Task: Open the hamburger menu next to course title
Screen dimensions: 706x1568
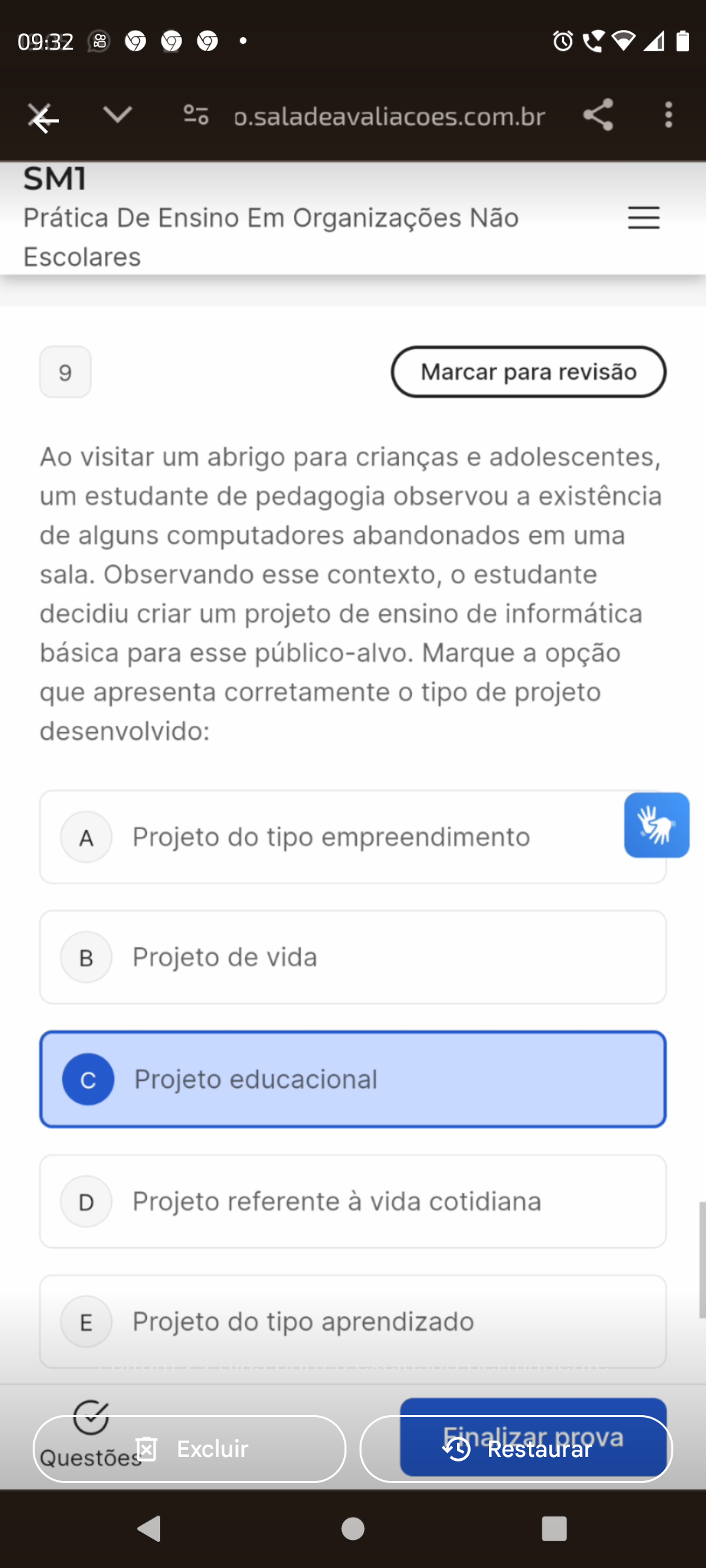Action: click(x=643, y=218)
